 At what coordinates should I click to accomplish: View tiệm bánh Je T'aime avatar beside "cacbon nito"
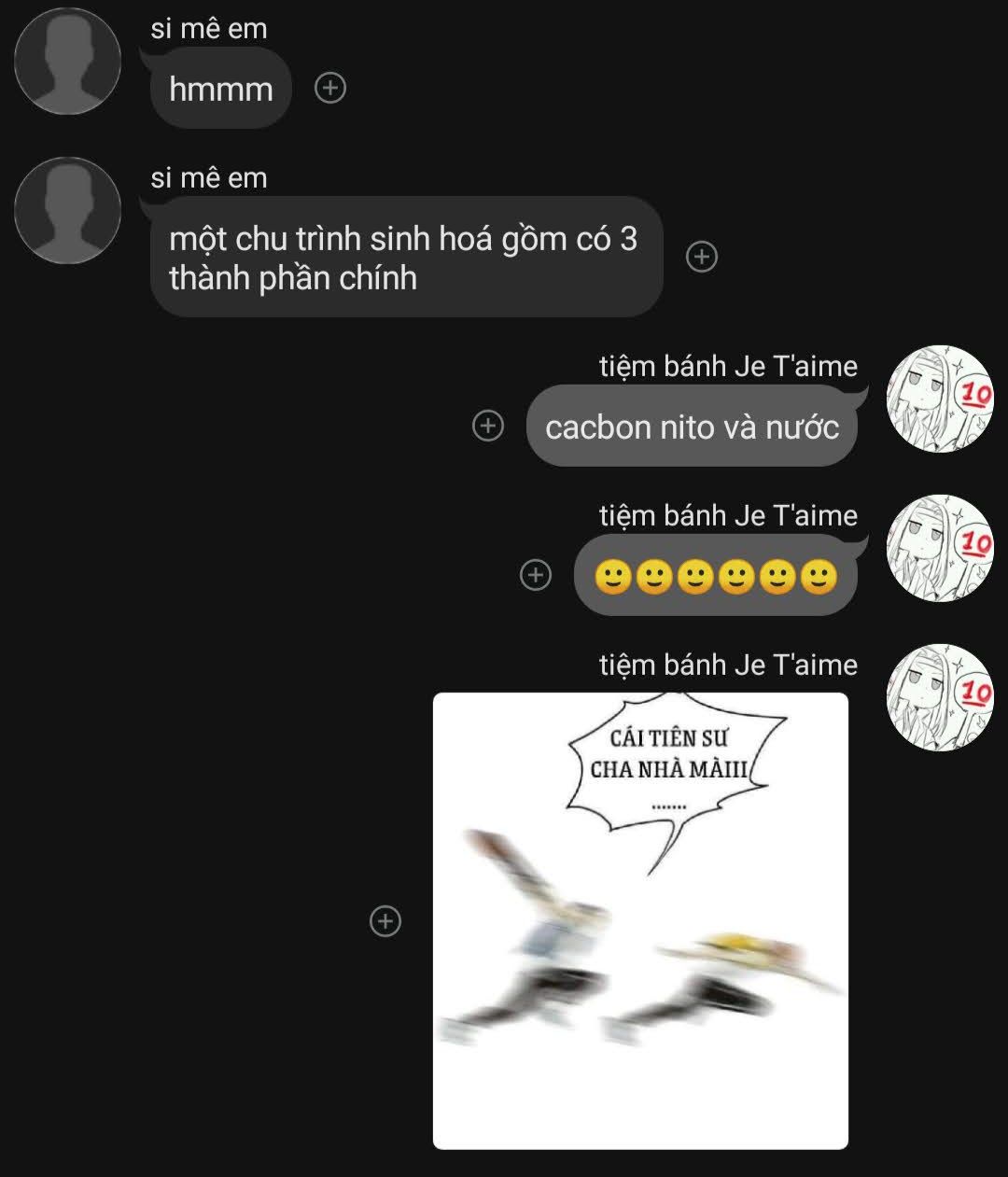click(x=939, y=399)
